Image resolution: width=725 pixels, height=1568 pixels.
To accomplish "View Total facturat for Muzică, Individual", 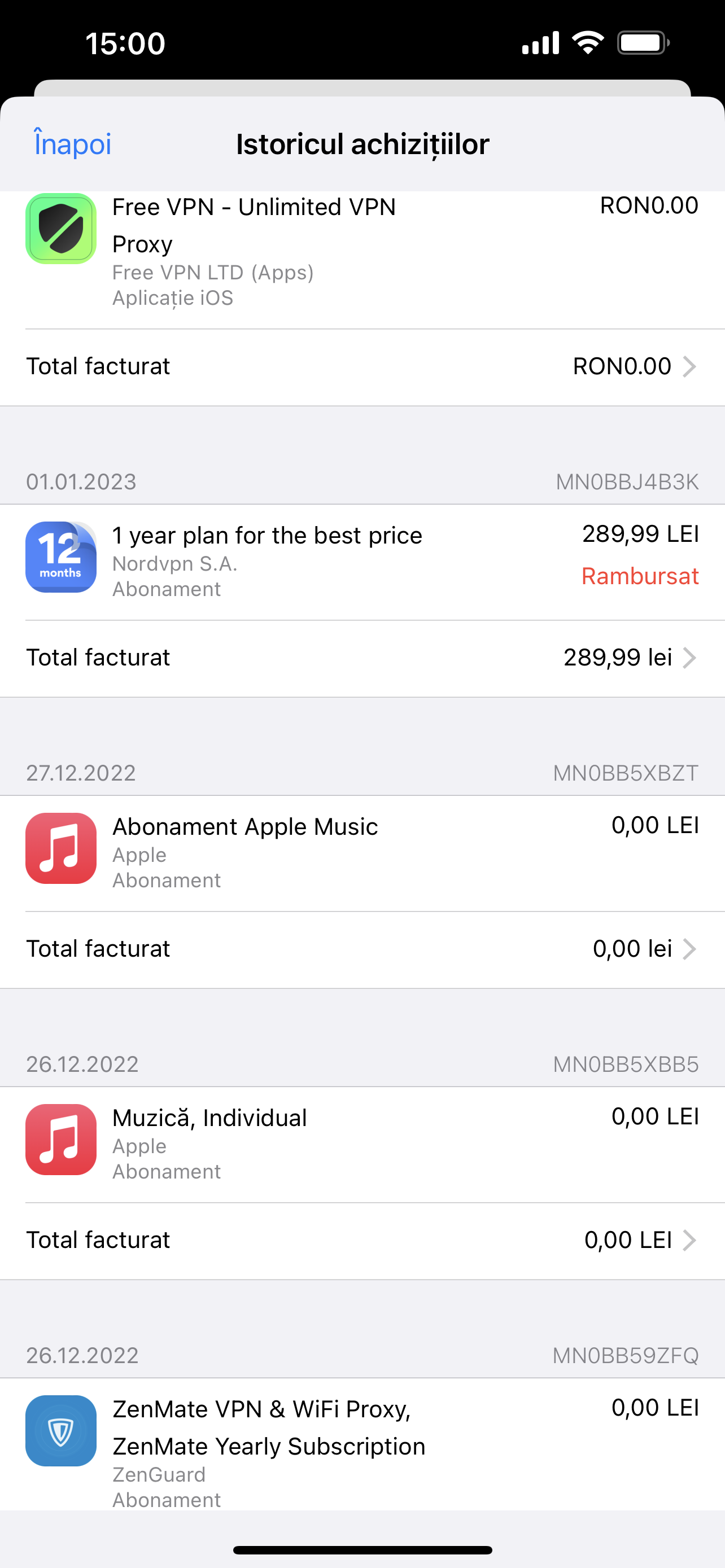I will point(362,1240).
